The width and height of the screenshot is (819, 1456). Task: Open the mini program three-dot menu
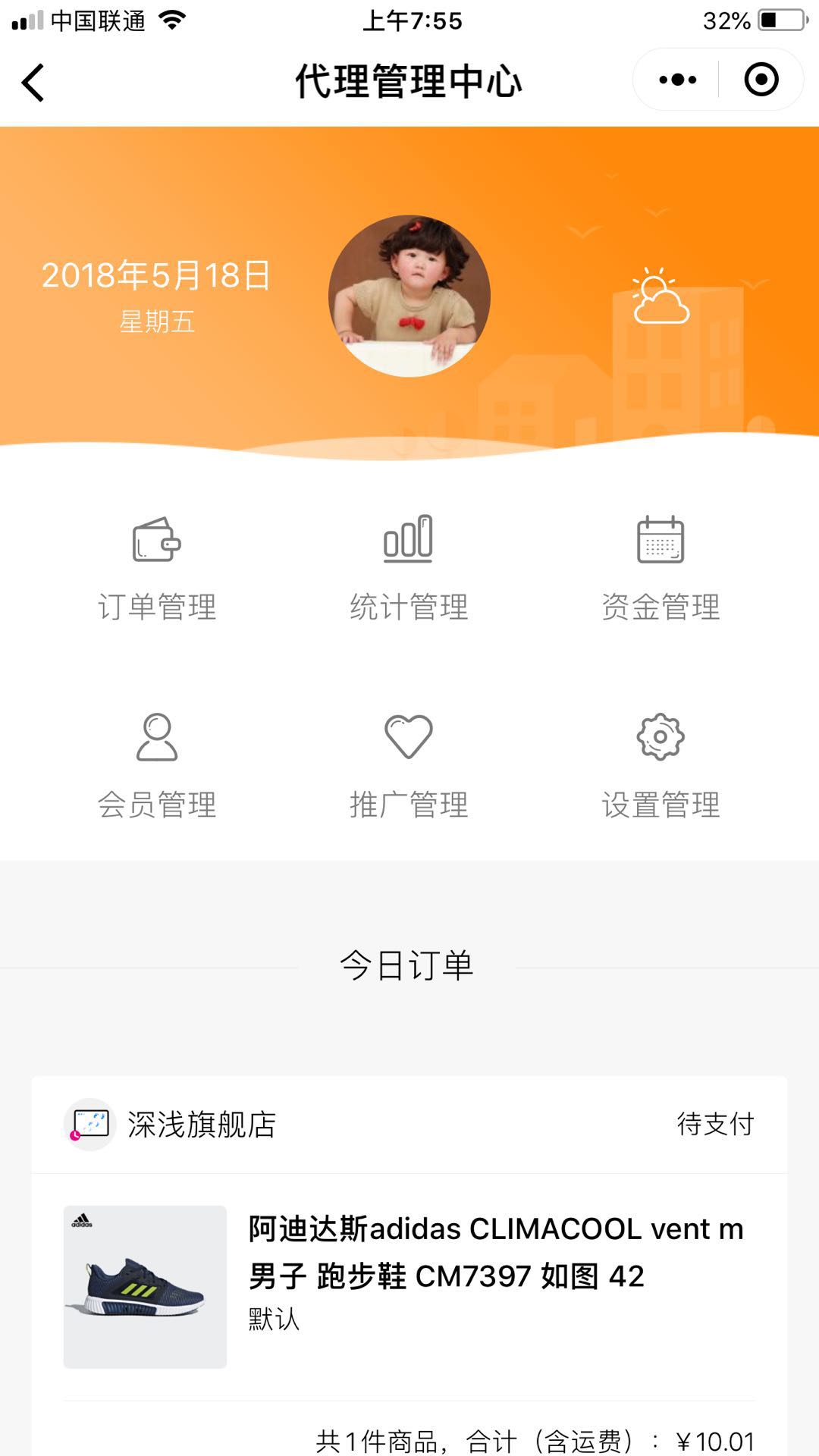pyautogui.click(x=677, y=80)
